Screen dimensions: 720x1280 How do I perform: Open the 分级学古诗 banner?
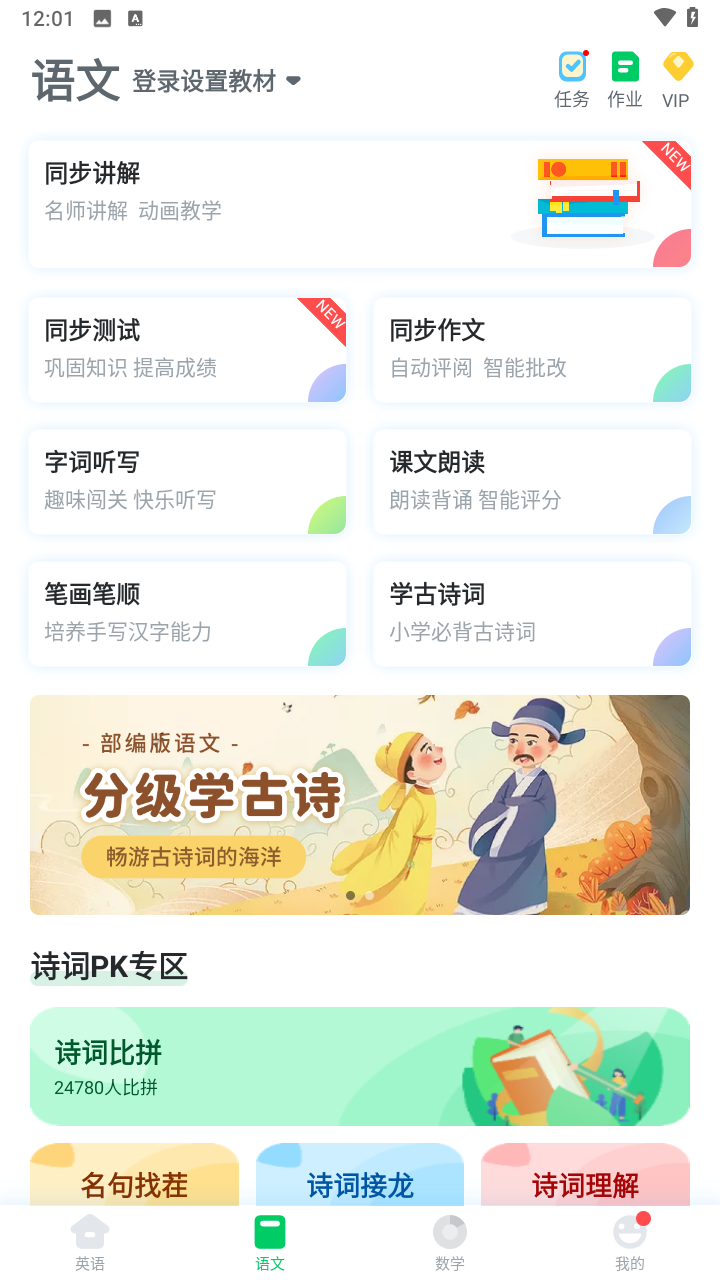tap(359, 804)
